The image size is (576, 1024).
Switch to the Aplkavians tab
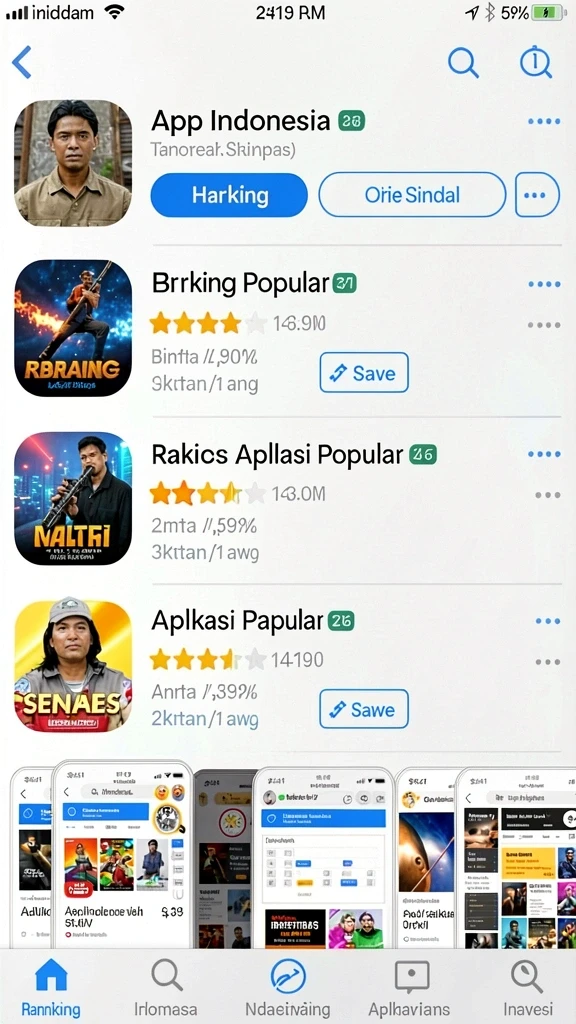coord(409,989)
